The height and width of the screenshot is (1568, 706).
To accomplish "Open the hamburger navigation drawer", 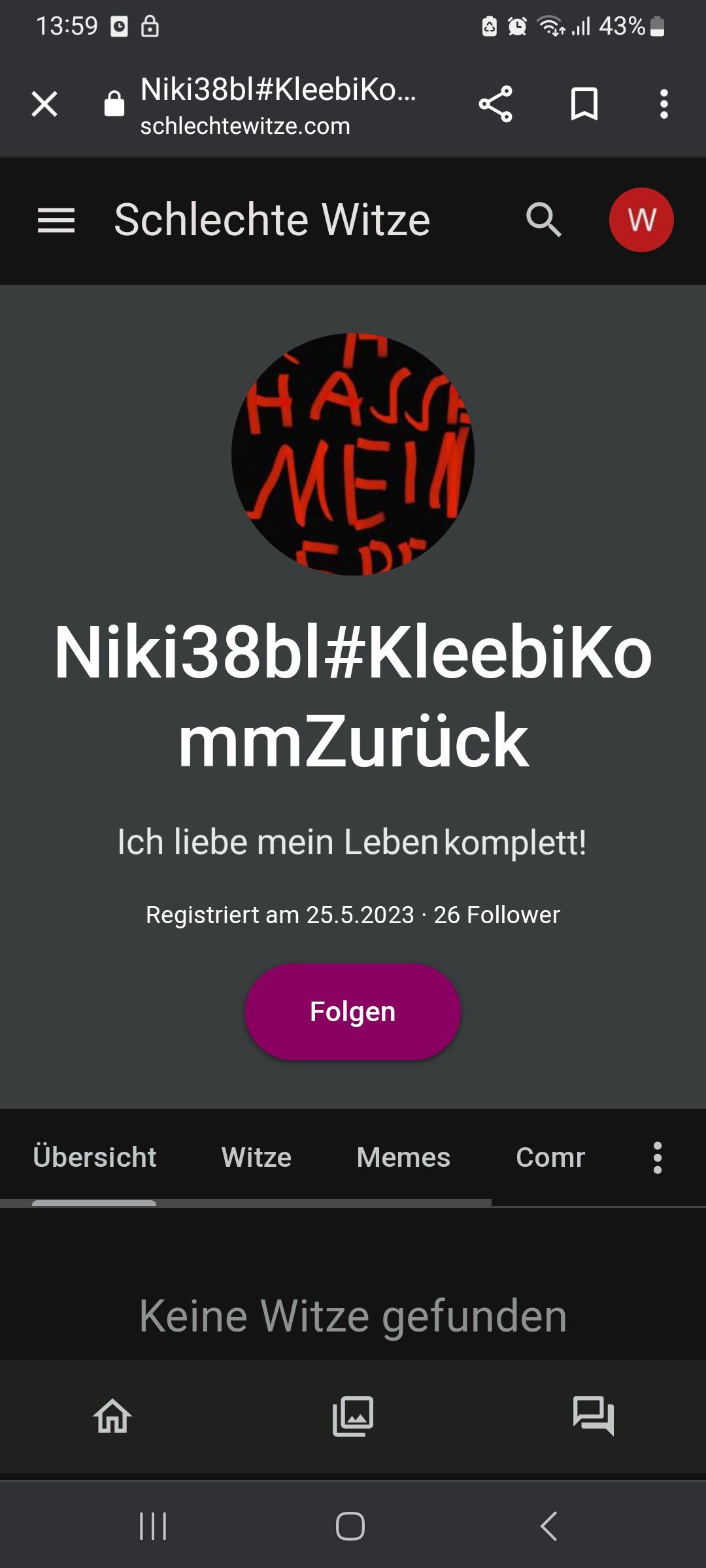I will click(56, 220).
